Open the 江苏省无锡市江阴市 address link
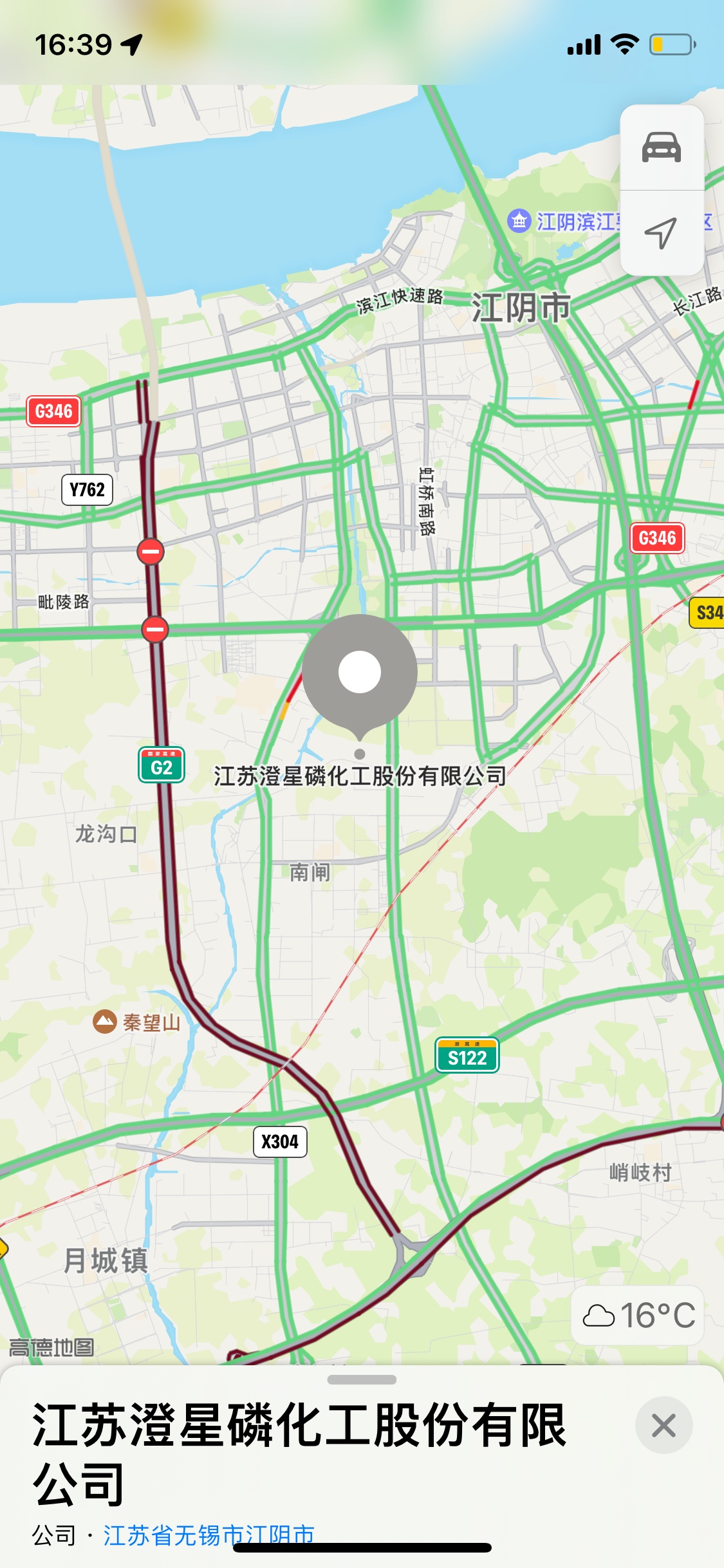The image size is (724, 1568). (209, 1535)
